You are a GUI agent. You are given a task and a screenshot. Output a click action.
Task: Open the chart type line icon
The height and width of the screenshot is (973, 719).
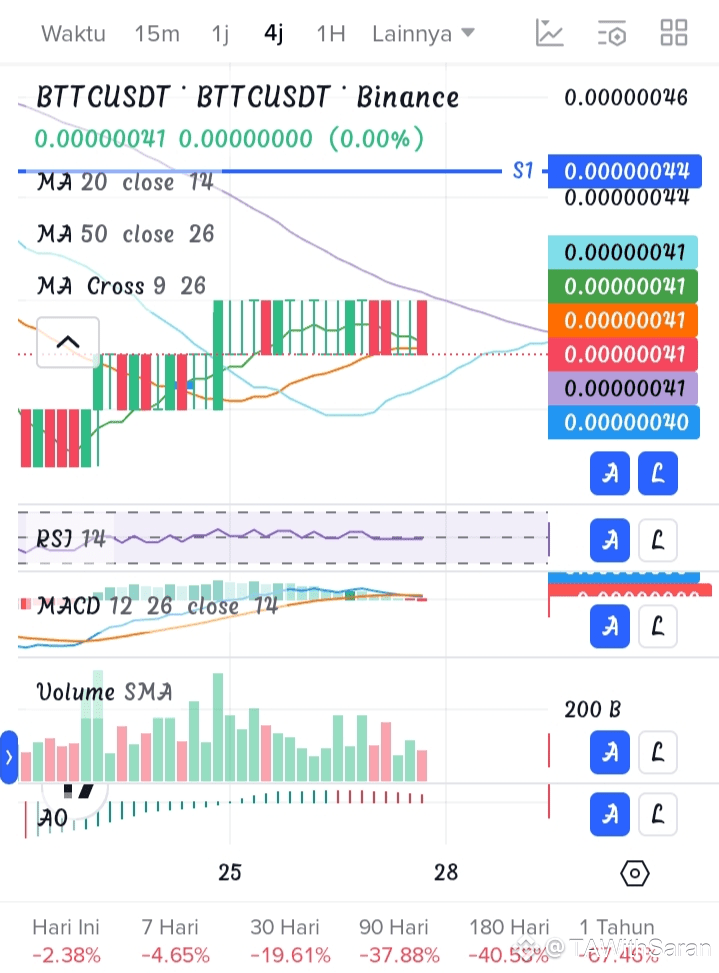(549, 34)
